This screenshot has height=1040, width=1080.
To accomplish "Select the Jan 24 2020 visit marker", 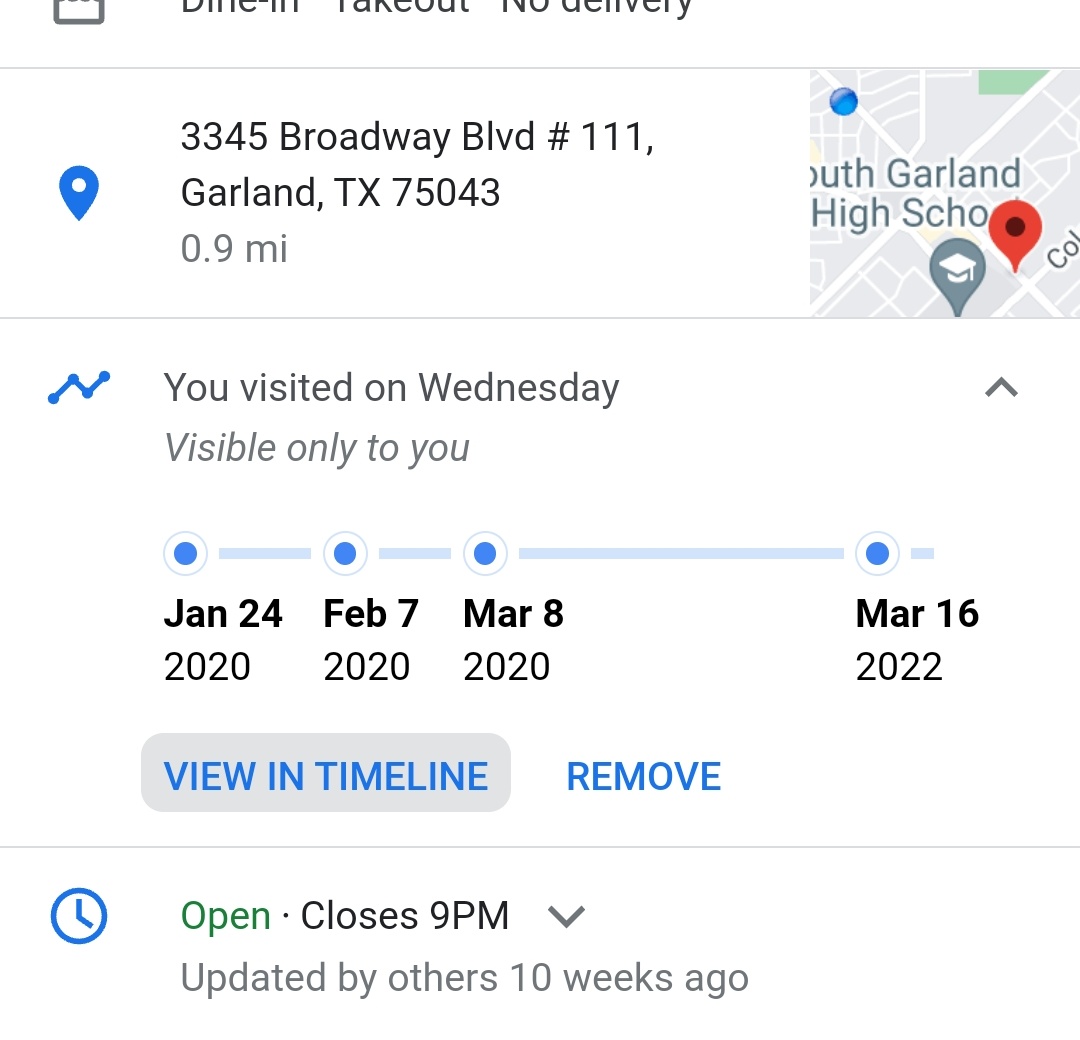I will 186,553.
